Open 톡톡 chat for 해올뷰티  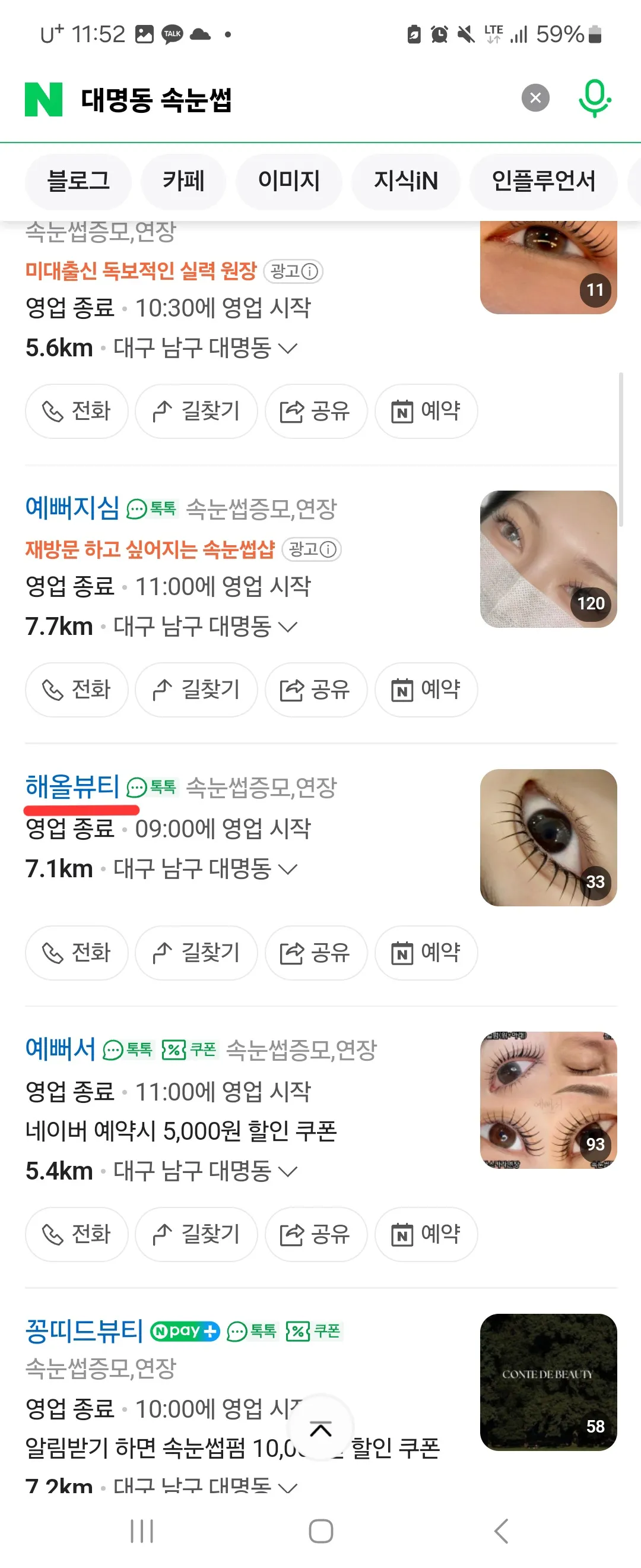coord(150,787)
